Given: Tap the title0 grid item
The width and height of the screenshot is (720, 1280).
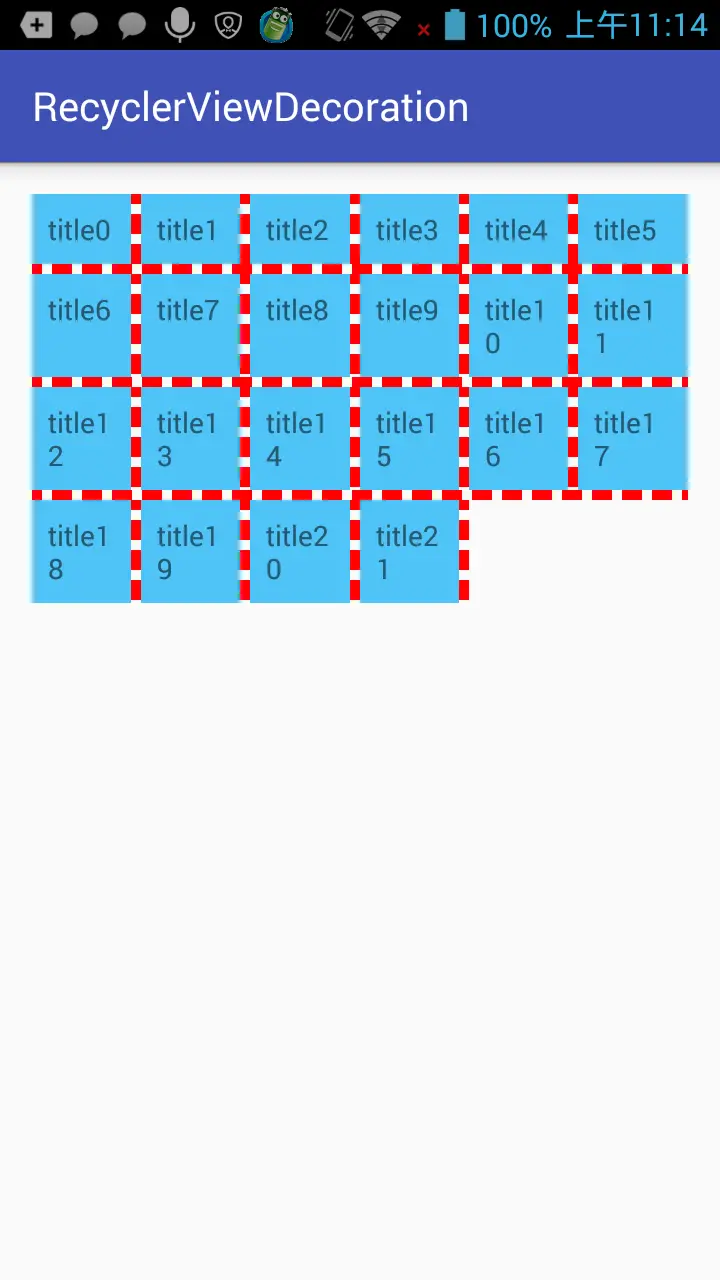Looking at the screenshot, I should 81,230.
